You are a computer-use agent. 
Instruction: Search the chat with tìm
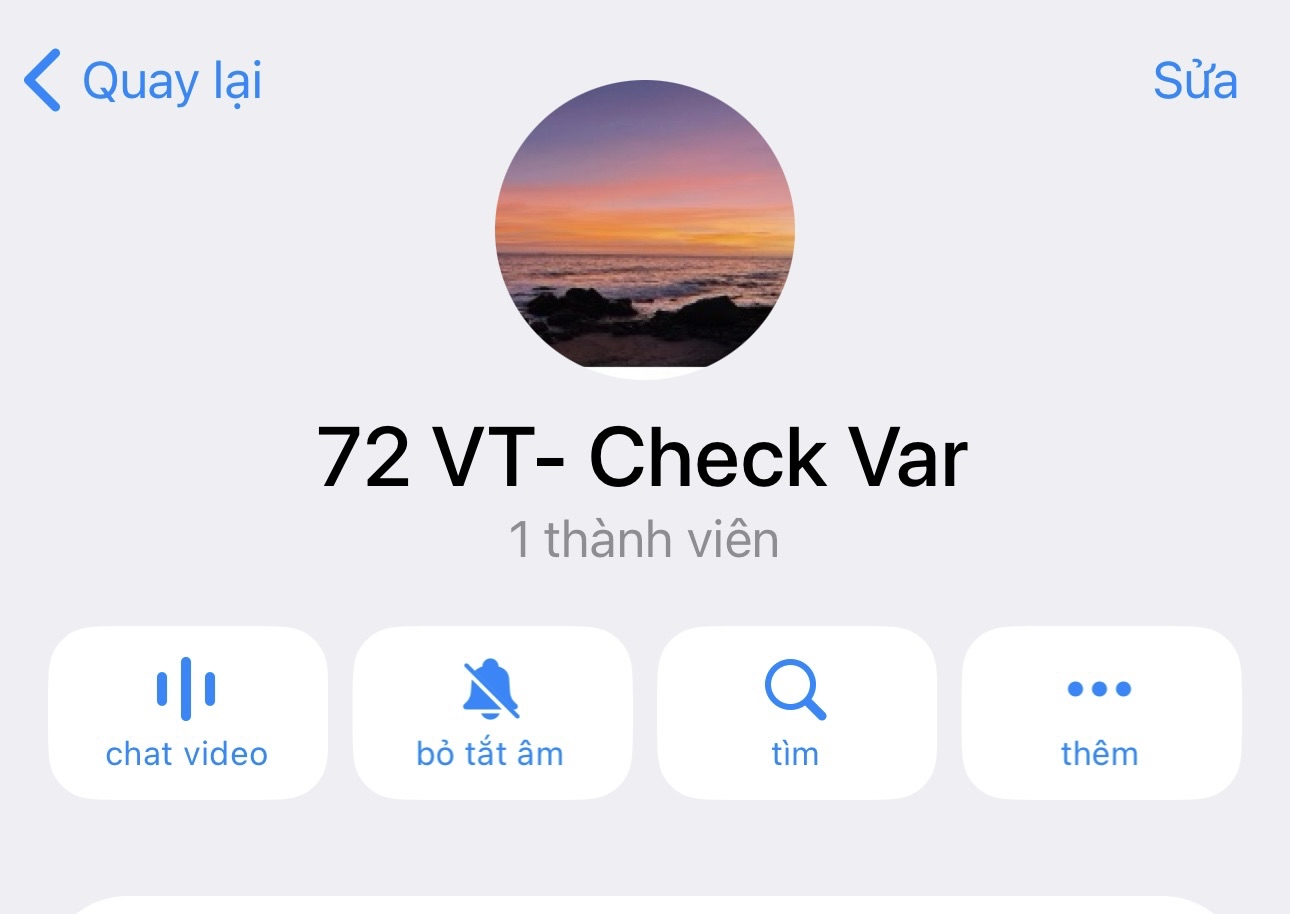796,712
